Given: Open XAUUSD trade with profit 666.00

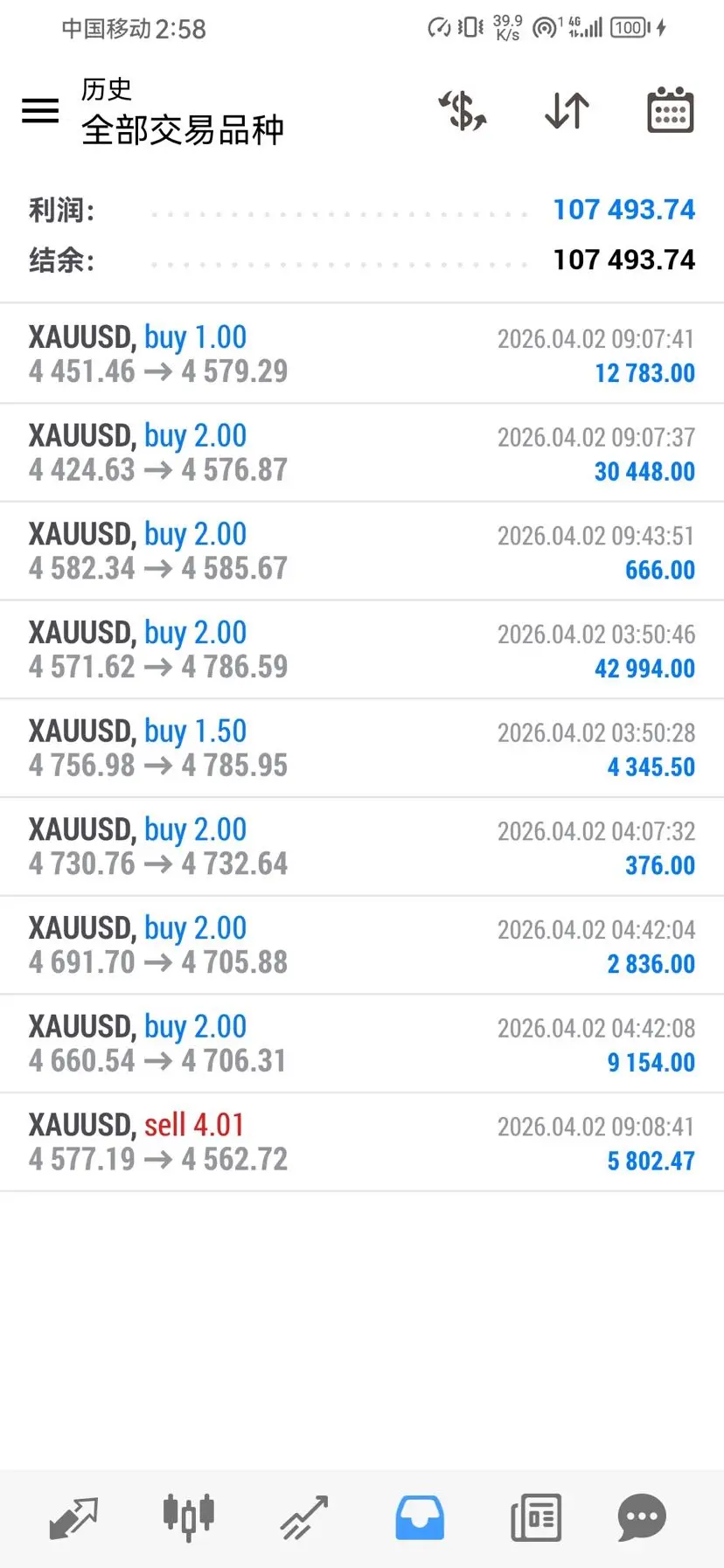Looking at the screenshot, I should [x=362, y=552].
